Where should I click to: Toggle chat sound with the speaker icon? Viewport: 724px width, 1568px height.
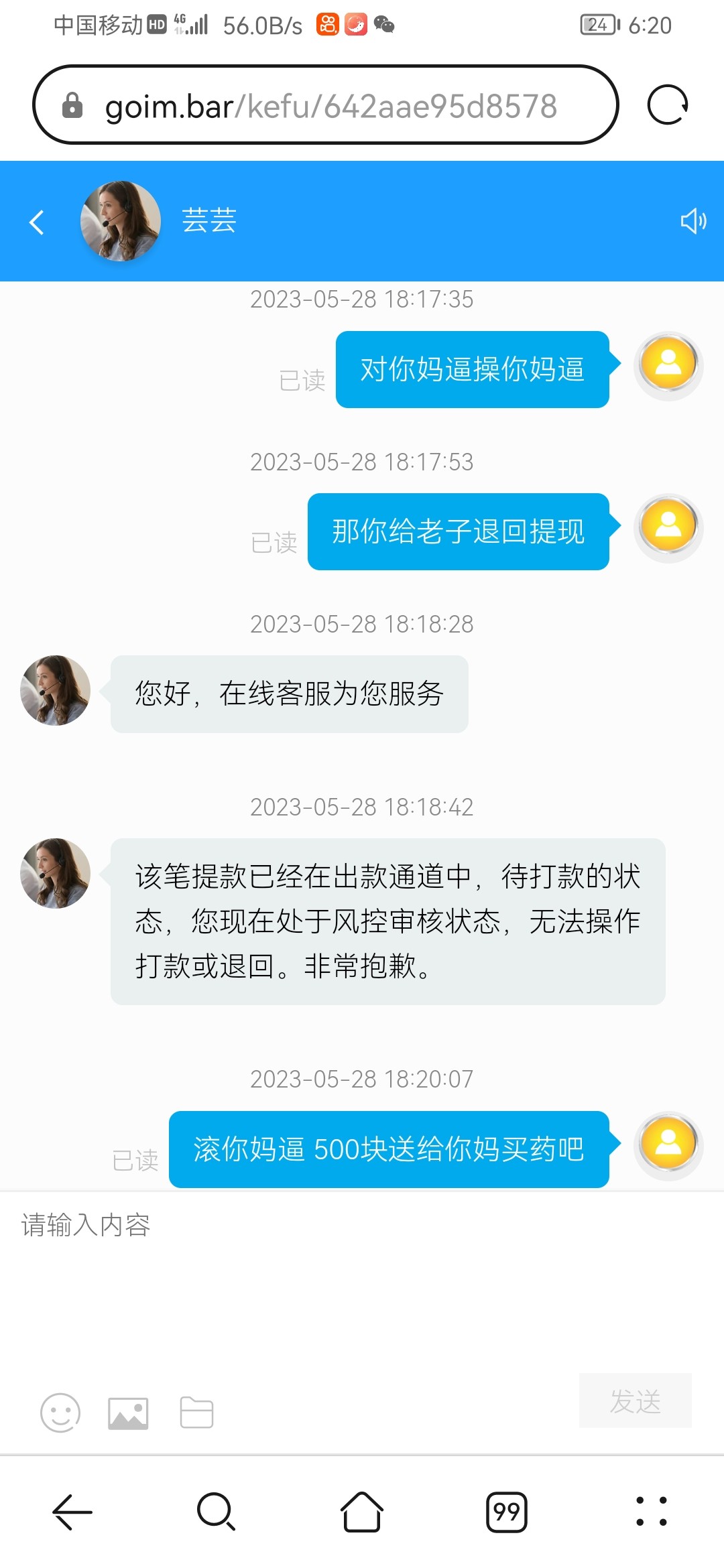[693, 222]
